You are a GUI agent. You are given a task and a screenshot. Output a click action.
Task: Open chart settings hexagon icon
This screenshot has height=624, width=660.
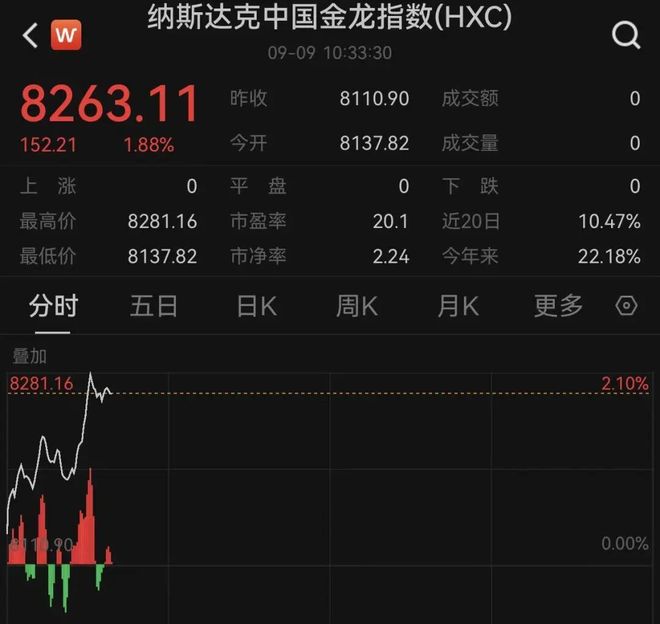(x=627, y=306)
